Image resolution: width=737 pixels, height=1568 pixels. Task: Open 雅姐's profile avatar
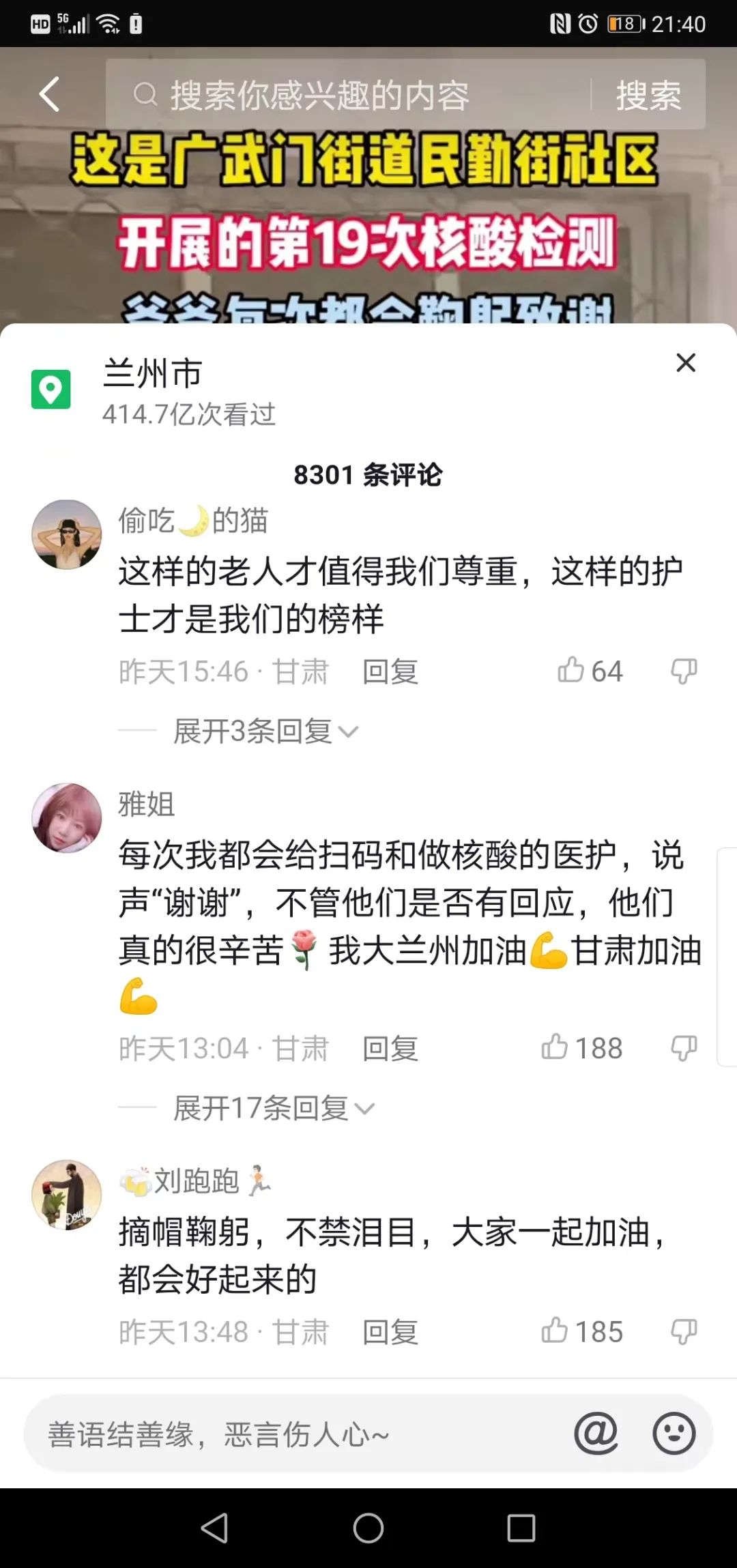(66, 817)
